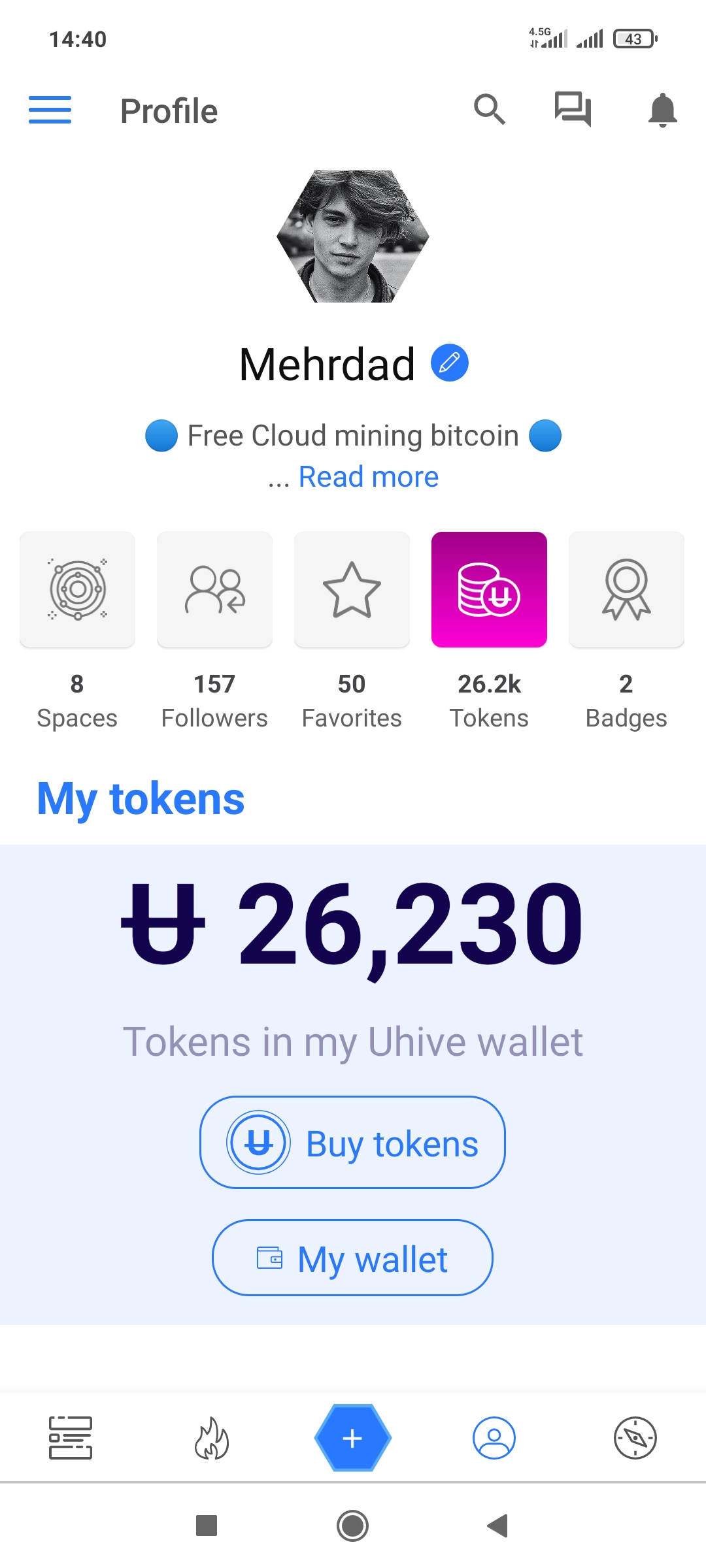Show the 157 Followers list
Screen dimensions: 706x1568
[214, 589]
